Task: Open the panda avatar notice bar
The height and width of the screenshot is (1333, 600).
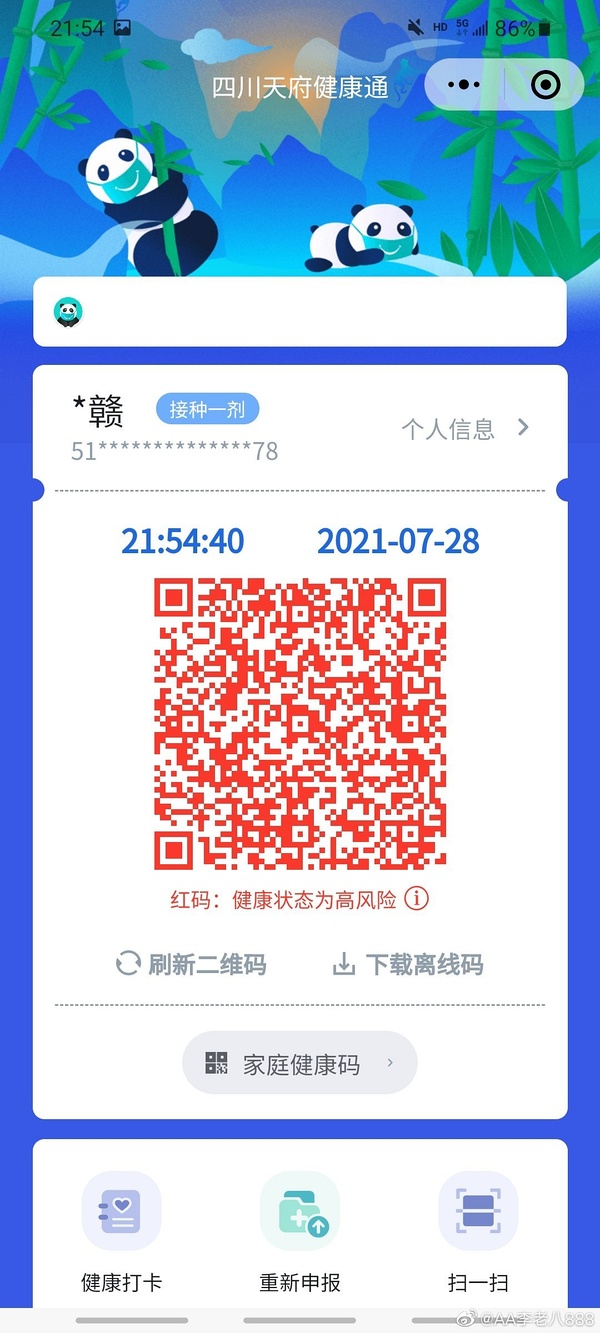Action: pyautogui.click(x=300, y=312)
